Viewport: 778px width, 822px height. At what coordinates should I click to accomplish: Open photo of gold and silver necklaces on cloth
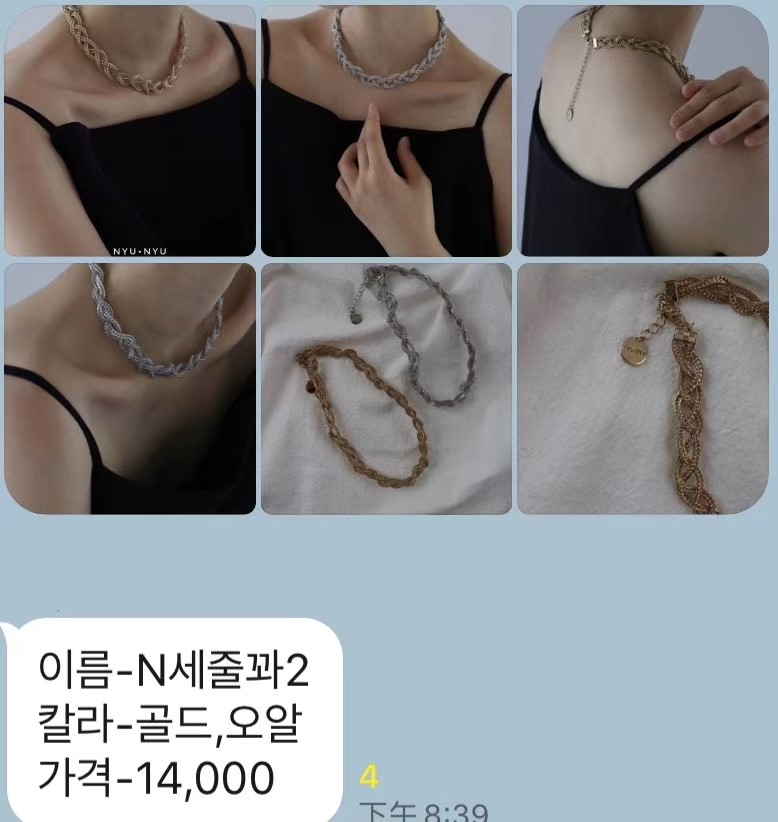click(x=386, y=388)
